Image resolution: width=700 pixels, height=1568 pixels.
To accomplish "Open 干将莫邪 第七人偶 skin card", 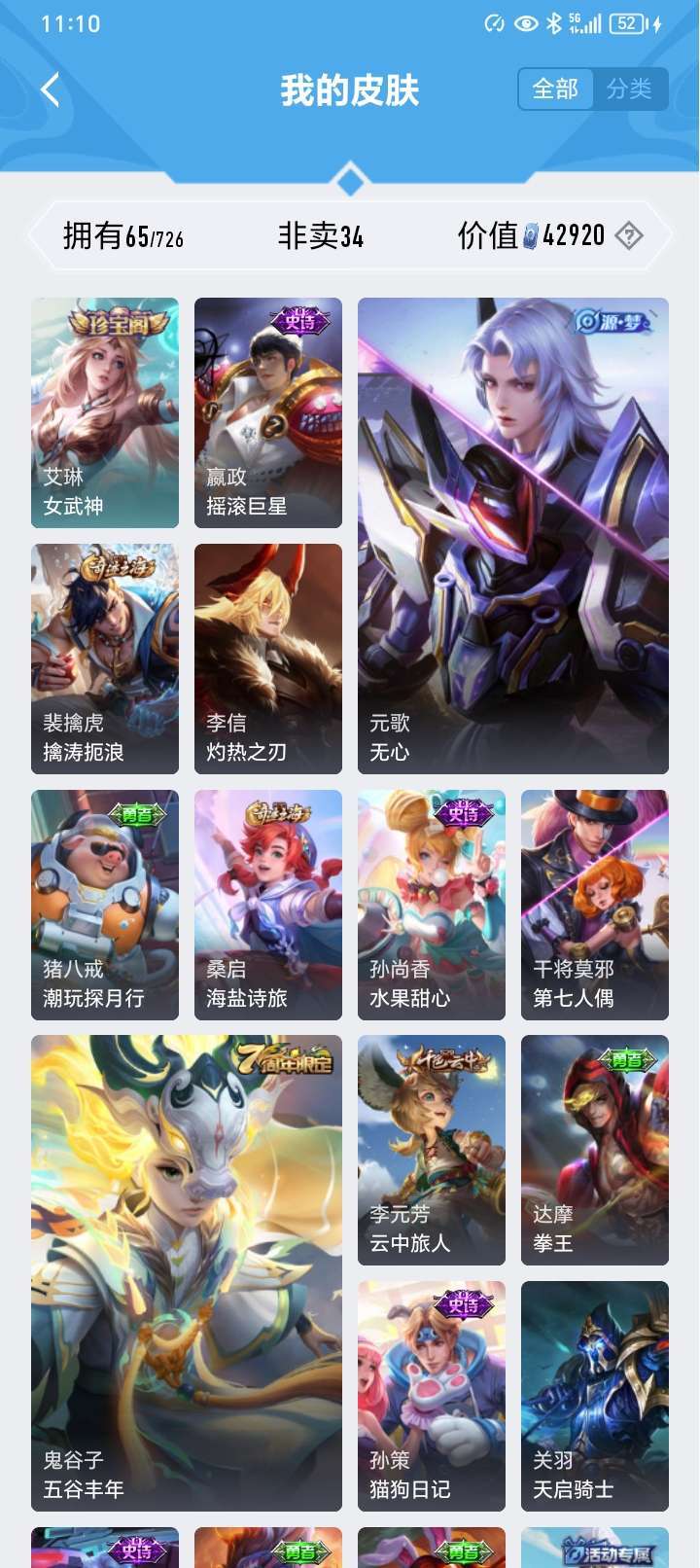I will click(595, 906).
